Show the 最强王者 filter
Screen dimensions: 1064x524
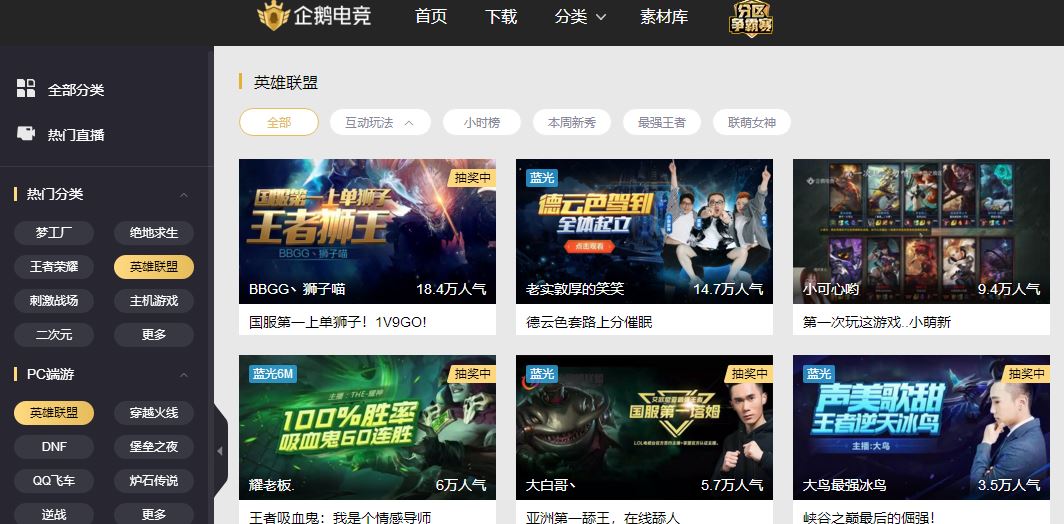pyautogui.click(x=661, y=122)
